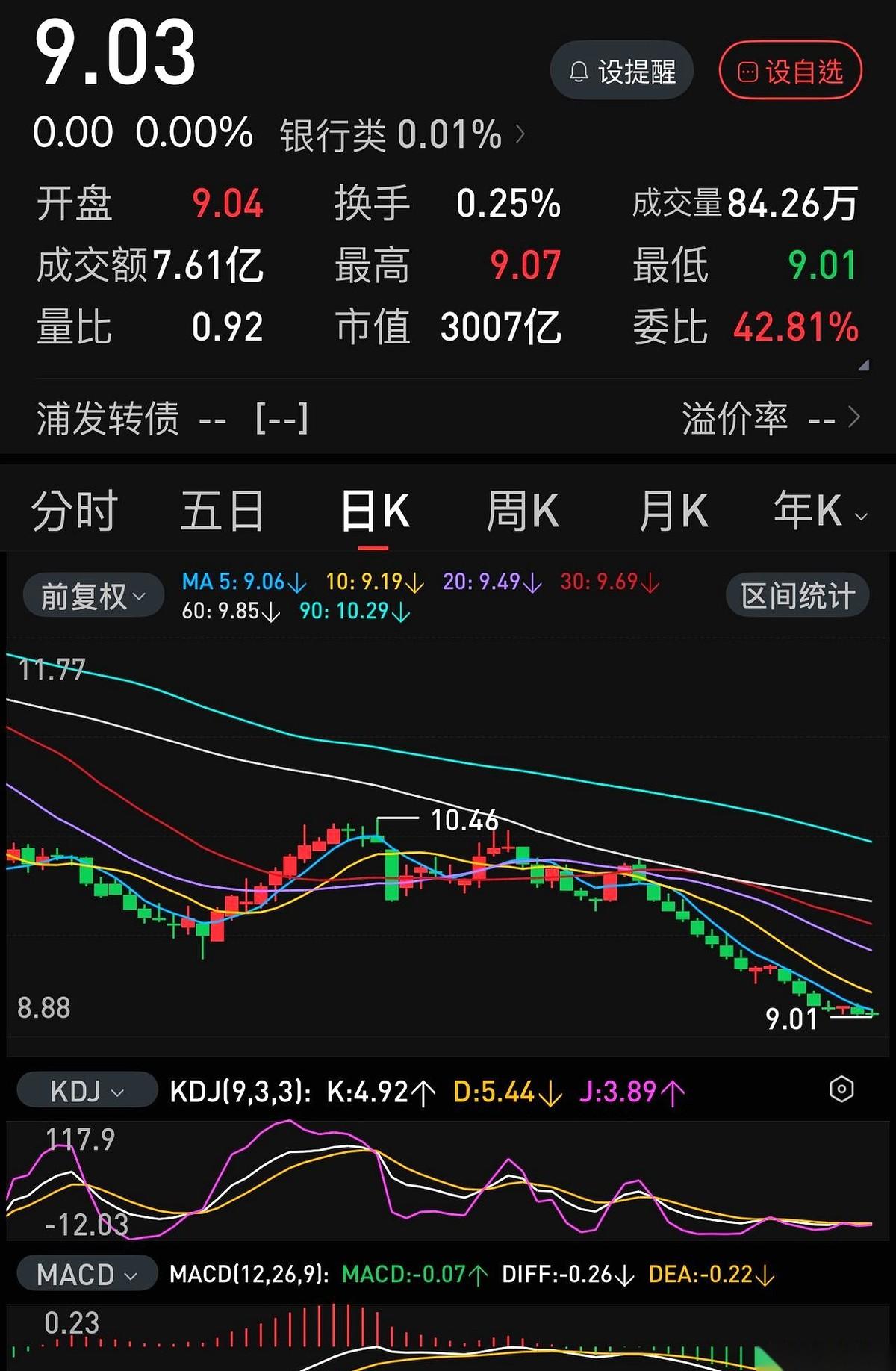Select the 日K chart tab
896x1371 pixels.
coord(374,512)
